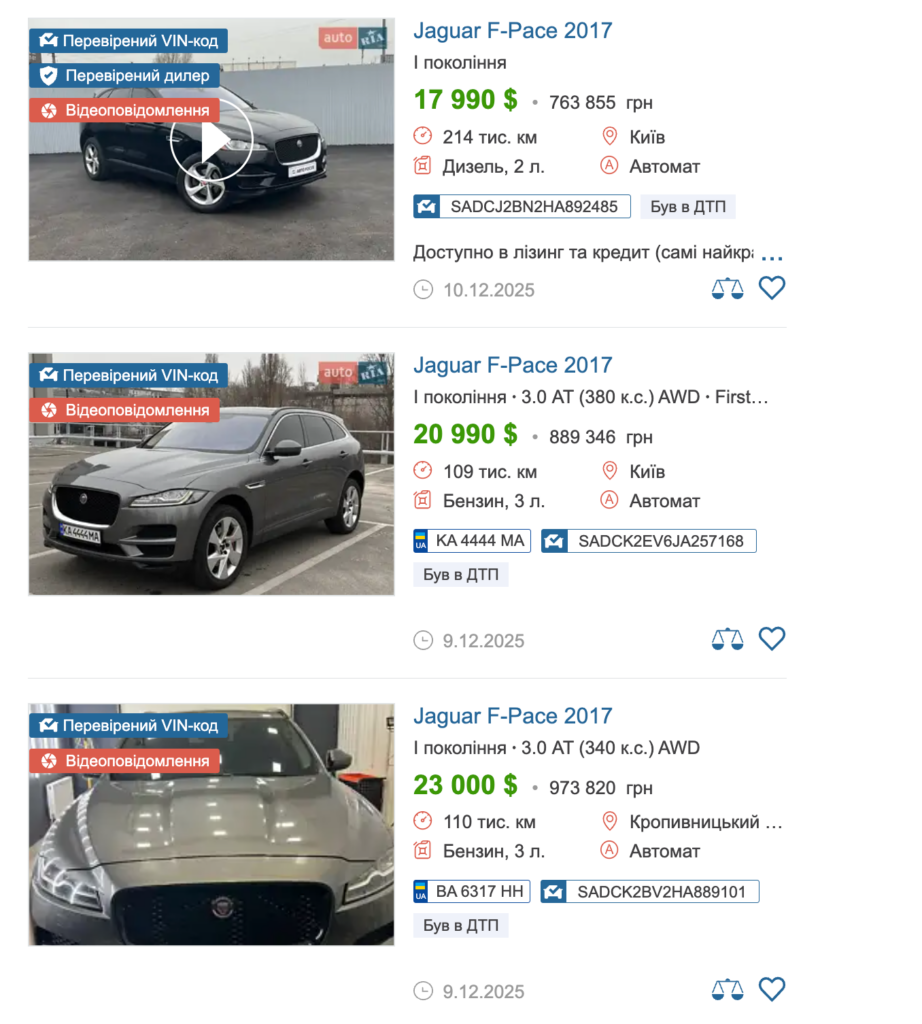The image size is (922, 1024).
Task: Add the 23 000 $ Jaguar to comparison
Action: click(727, 990)
